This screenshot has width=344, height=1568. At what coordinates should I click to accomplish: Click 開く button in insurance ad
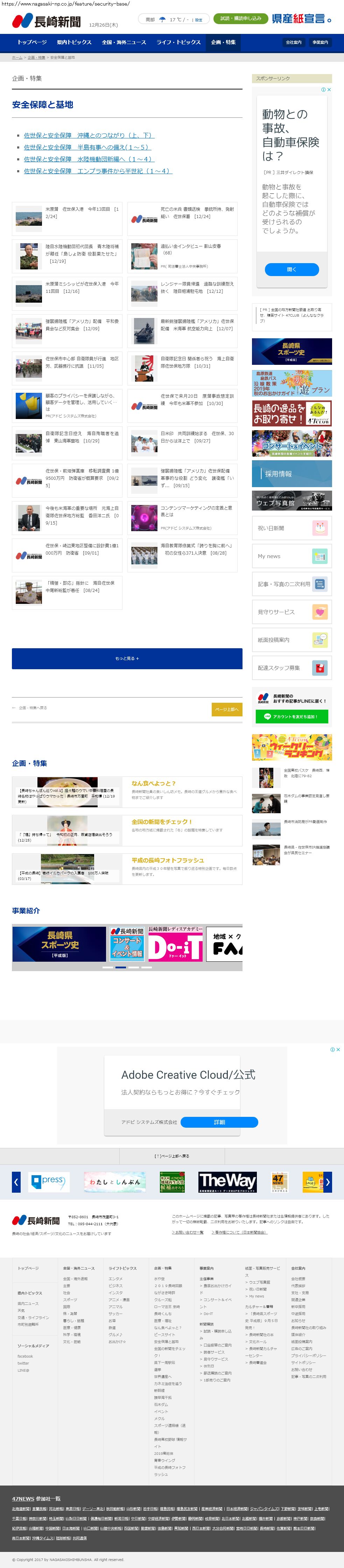click(292, 269)
